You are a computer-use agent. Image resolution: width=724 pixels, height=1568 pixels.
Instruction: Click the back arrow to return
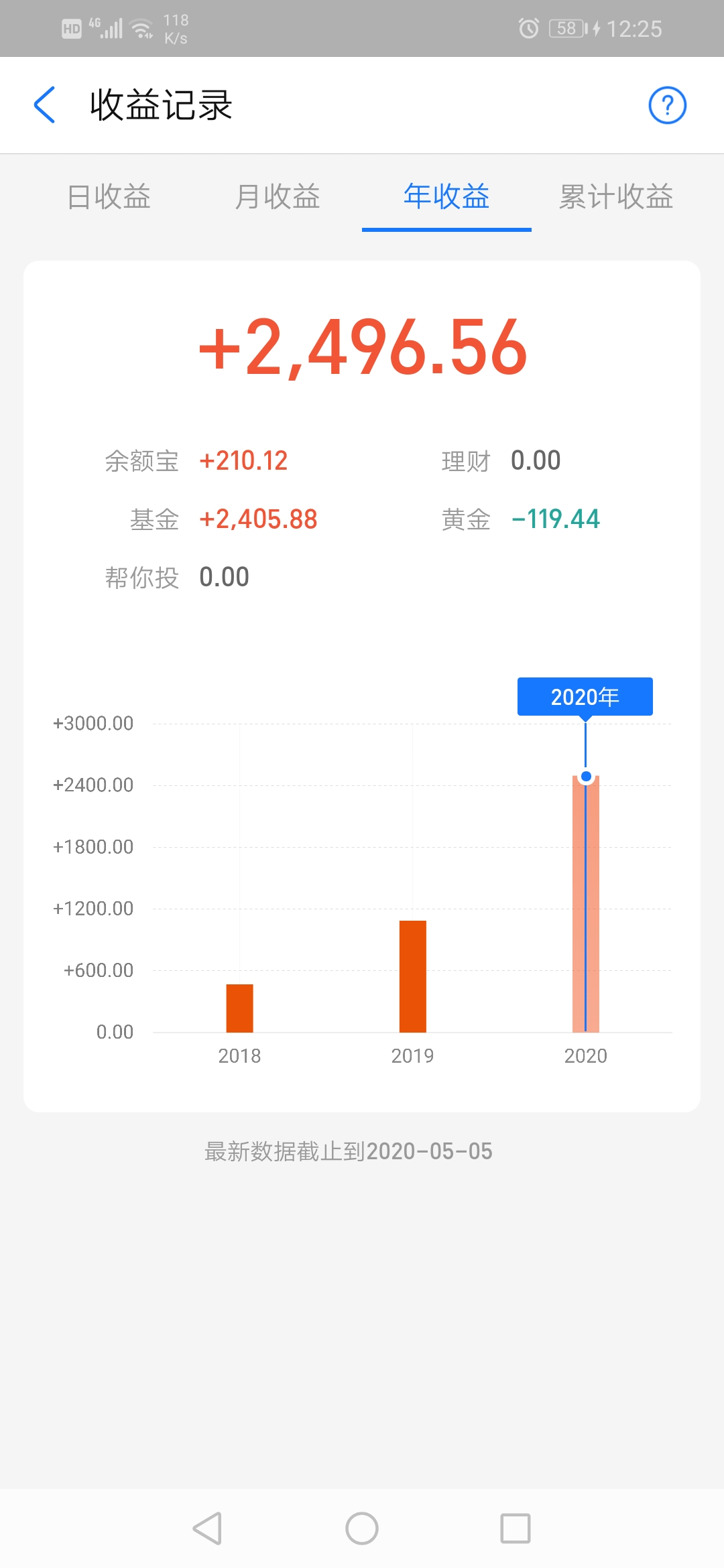(x=44, y=105)
